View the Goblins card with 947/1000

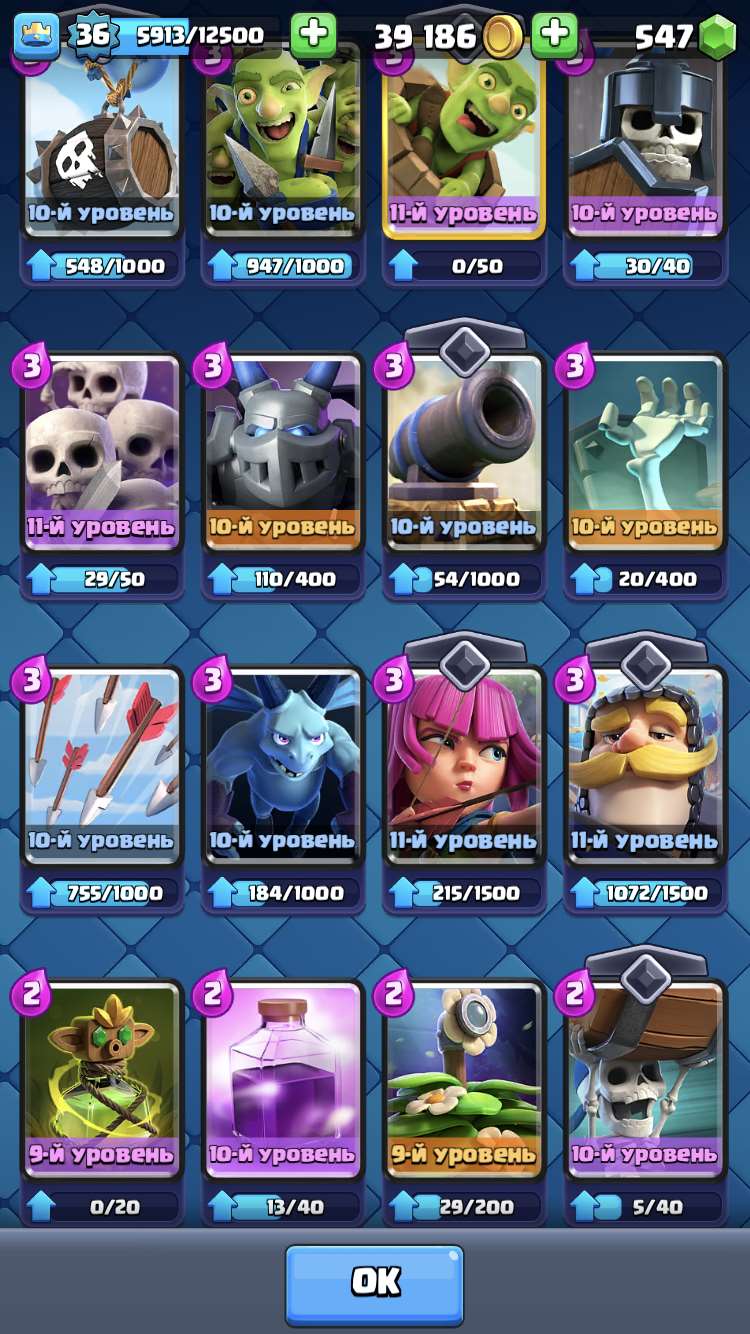283,140
